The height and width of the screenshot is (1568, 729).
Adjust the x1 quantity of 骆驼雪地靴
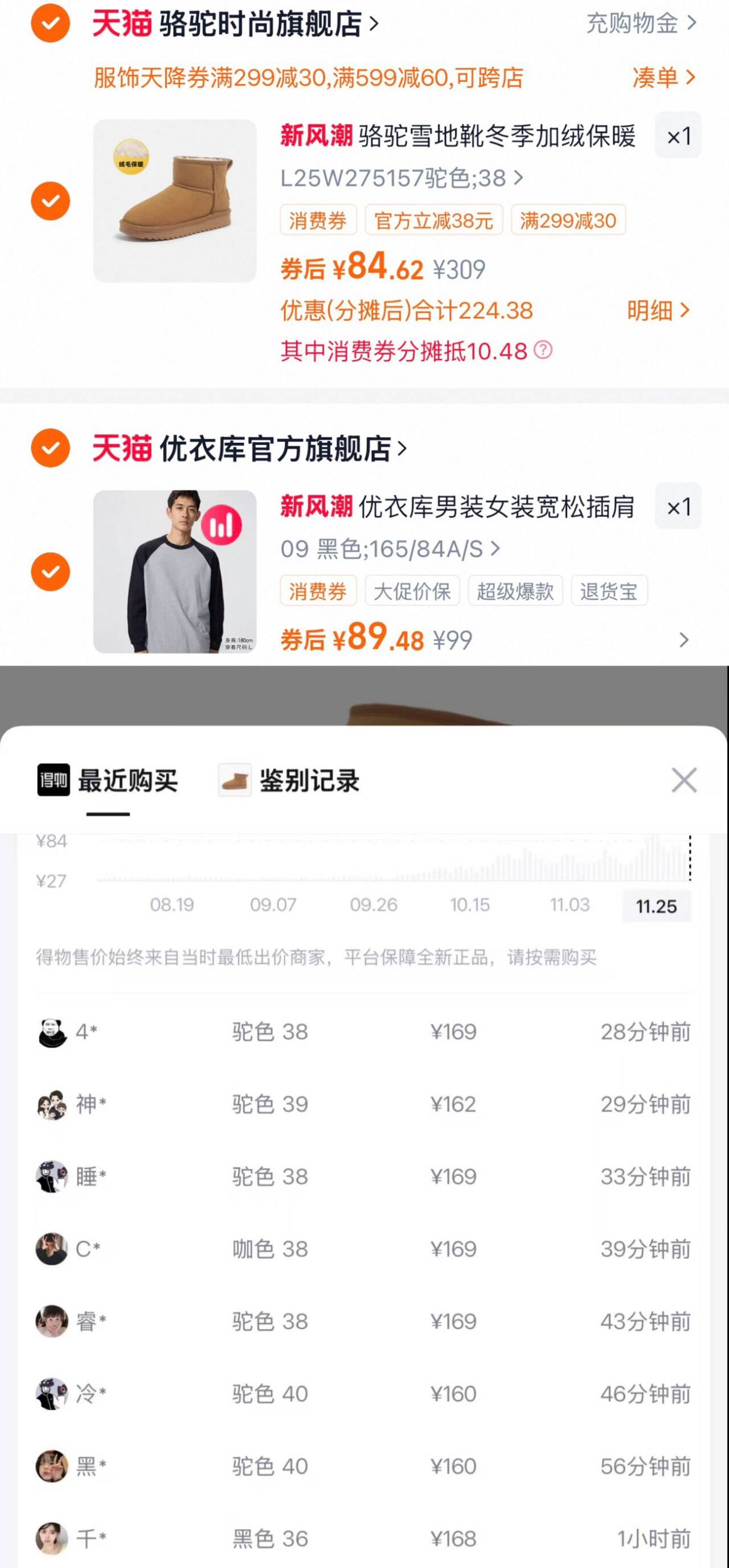click(678, 135)
